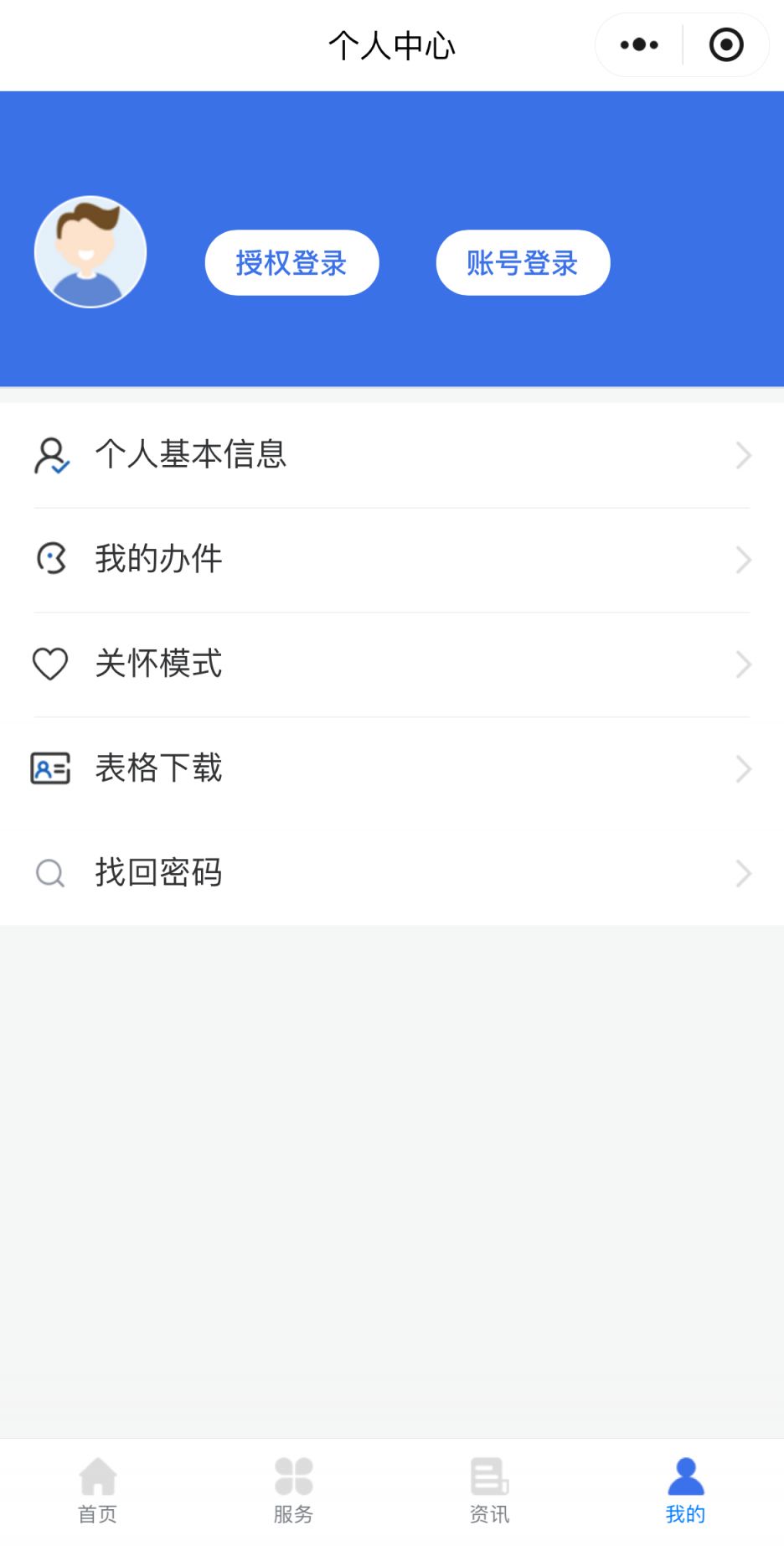Screen dimensions: 784x1546
Task: Select the 个人基本信息 person icon
Action: tap(51, 456)
